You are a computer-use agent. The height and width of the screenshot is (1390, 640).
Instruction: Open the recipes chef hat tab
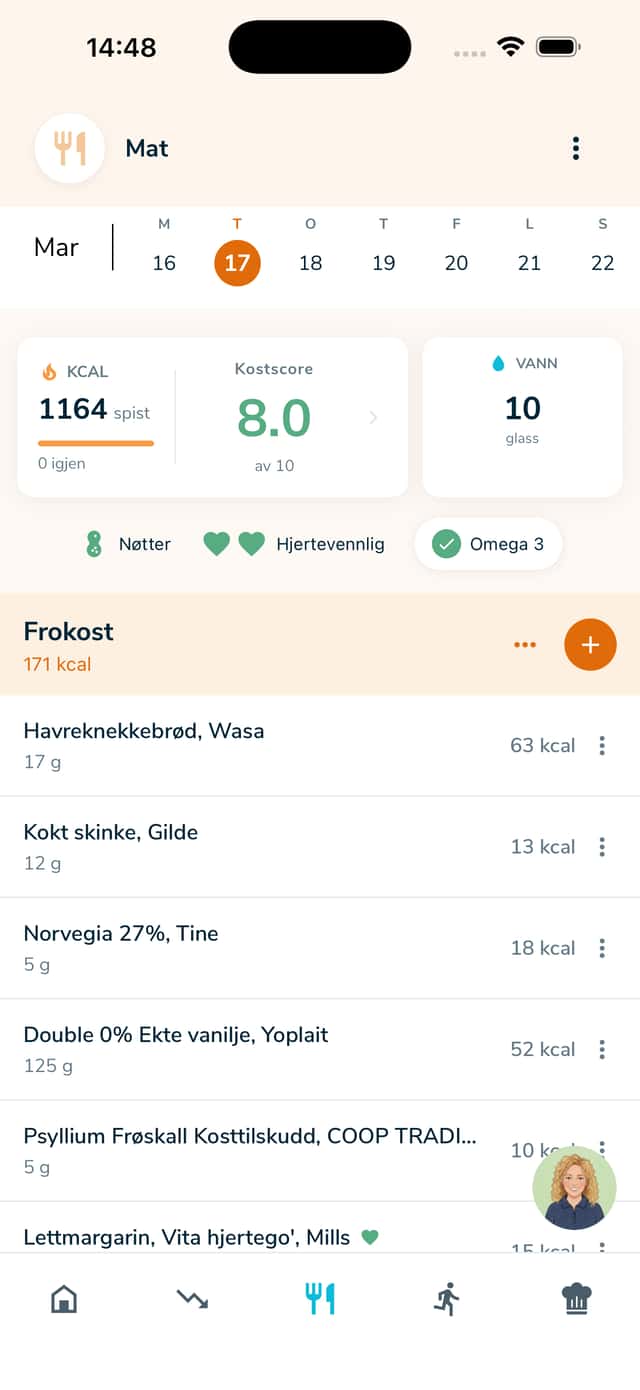pos(576,1299)
